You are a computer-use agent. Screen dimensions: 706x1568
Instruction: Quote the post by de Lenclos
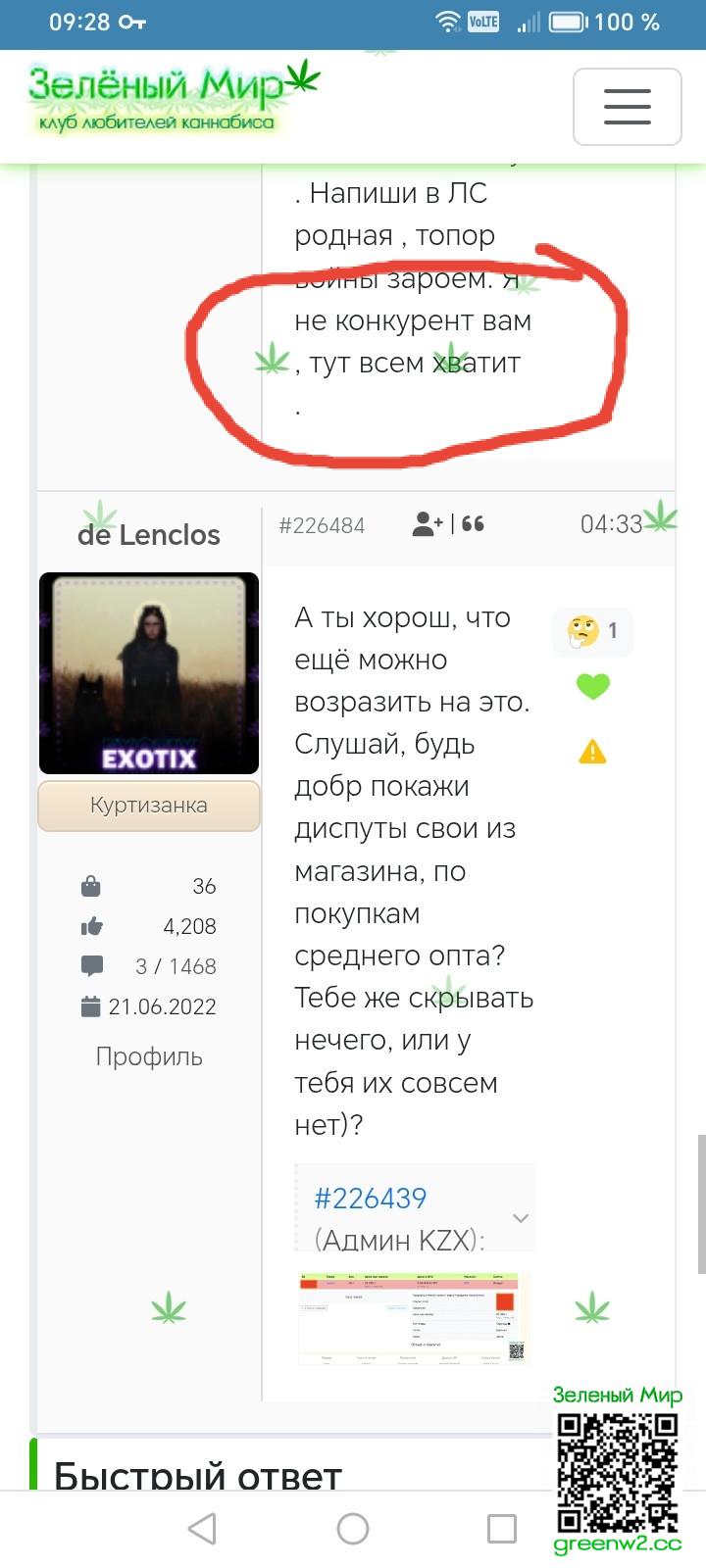tap(473, 524)
